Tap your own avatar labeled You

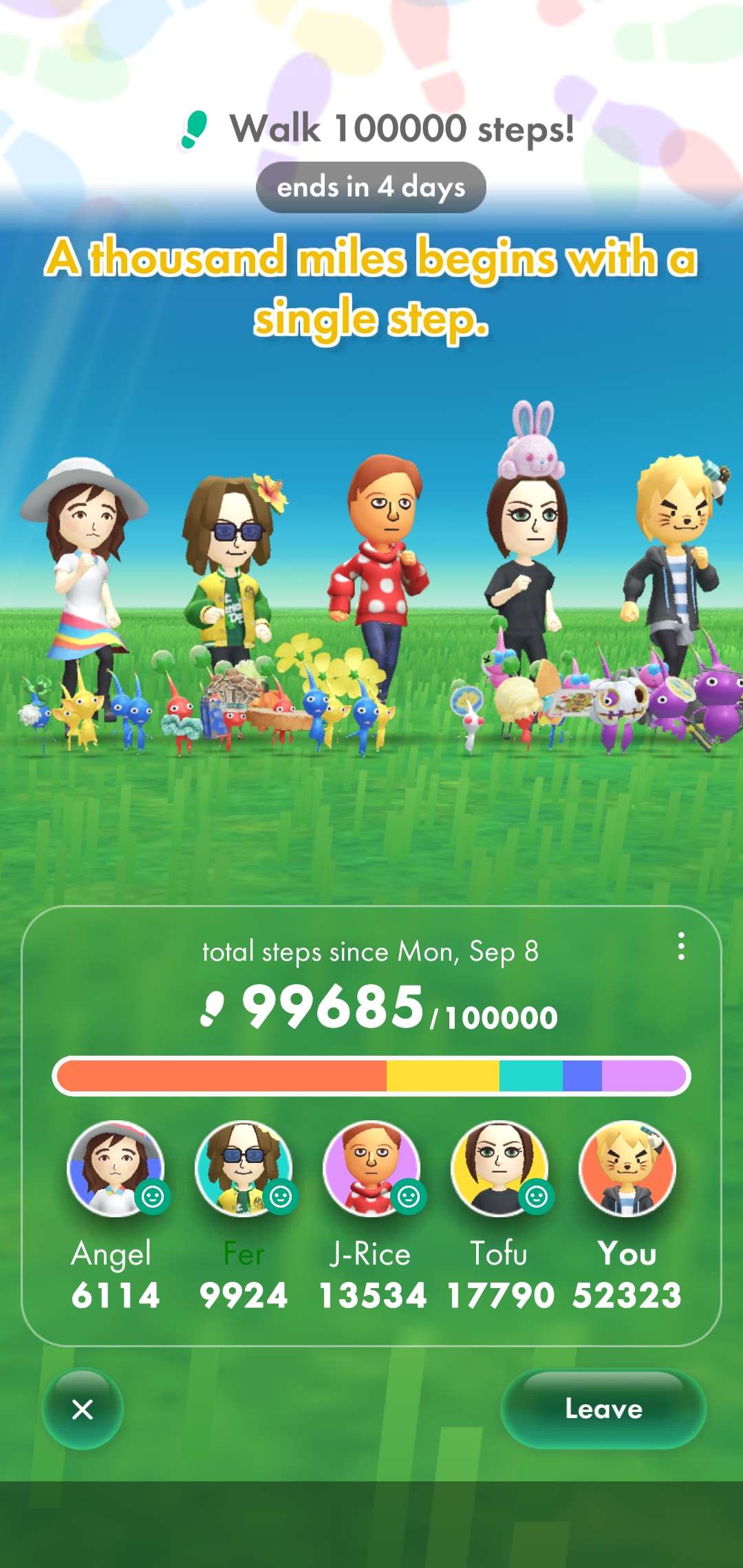[627, 1168]
